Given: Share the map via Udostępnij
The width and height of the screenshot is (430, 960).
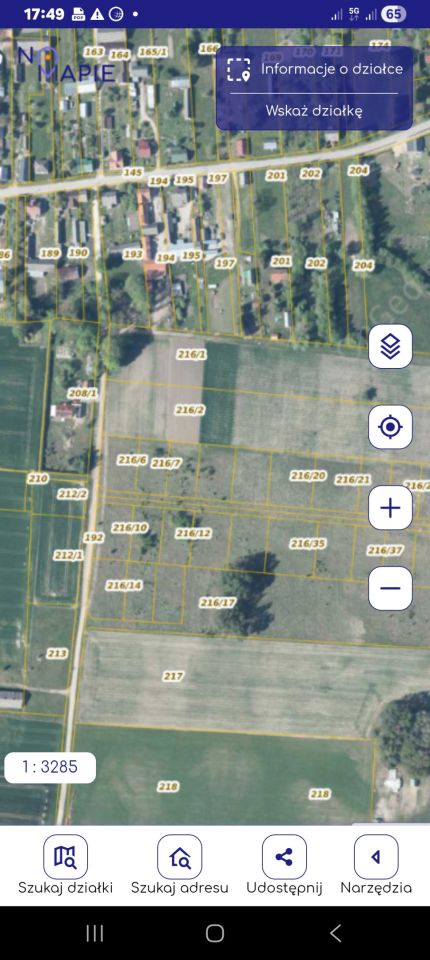Looking at the screenshot, I should (284, 865).
